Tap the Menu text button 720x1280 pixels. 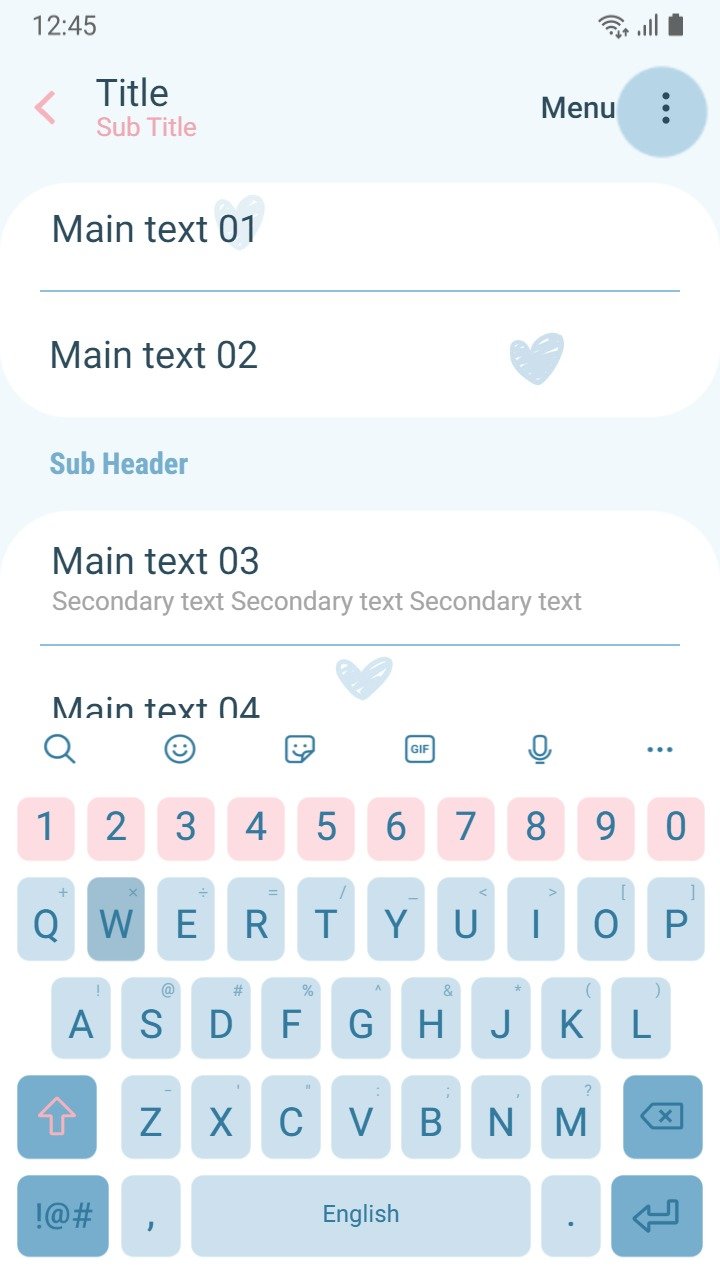[x=578, y=108]
